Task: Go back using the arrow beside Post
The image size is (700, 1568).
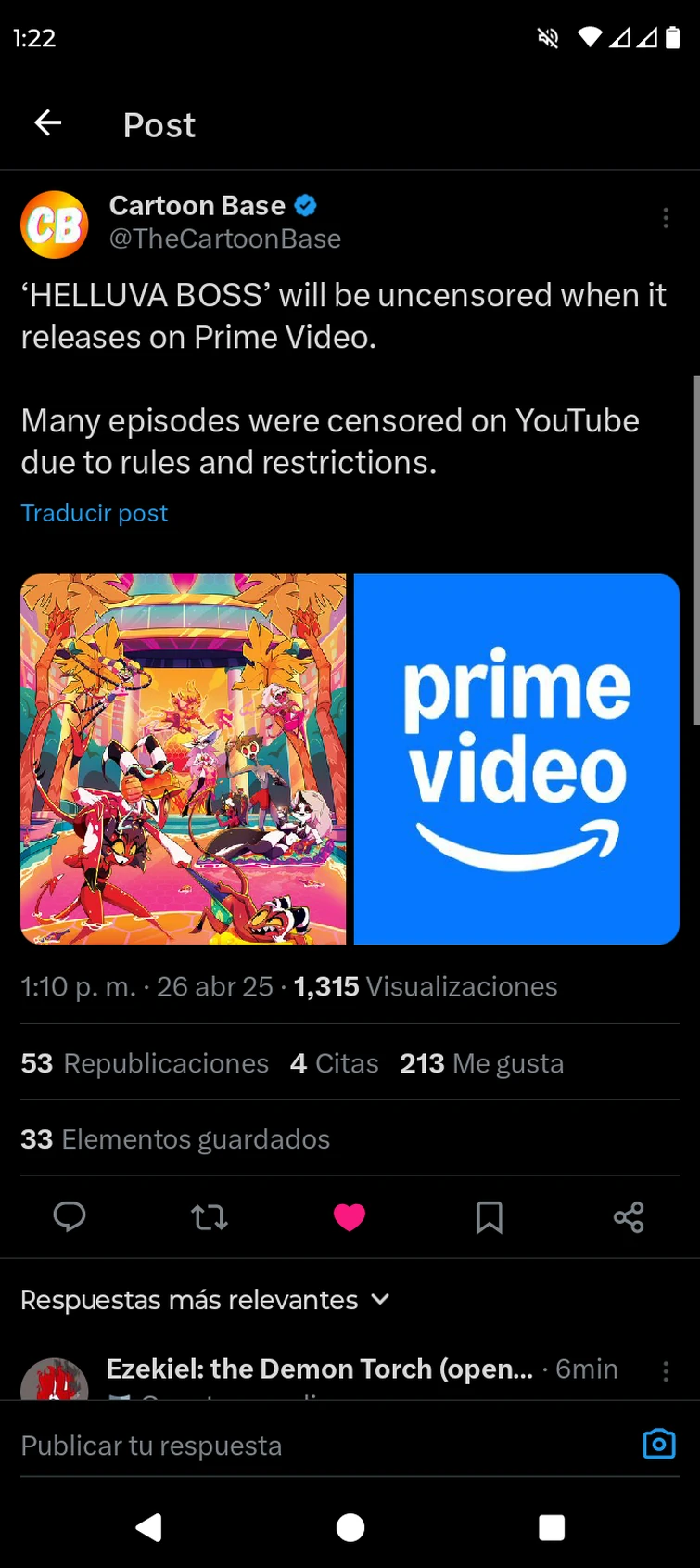Action: click(47, 123)
